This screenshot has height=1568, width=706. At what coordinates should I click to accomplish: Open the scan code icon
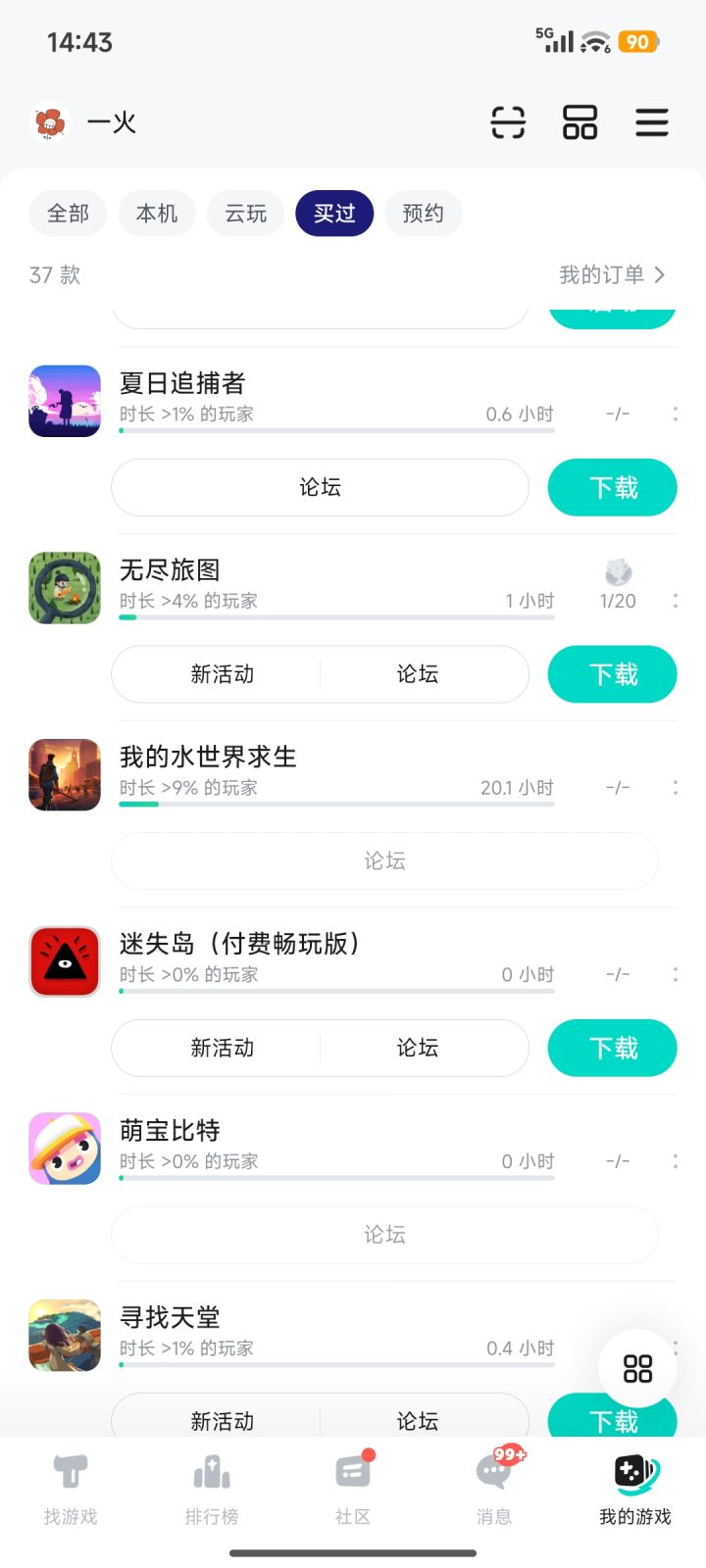pos(508,122)
